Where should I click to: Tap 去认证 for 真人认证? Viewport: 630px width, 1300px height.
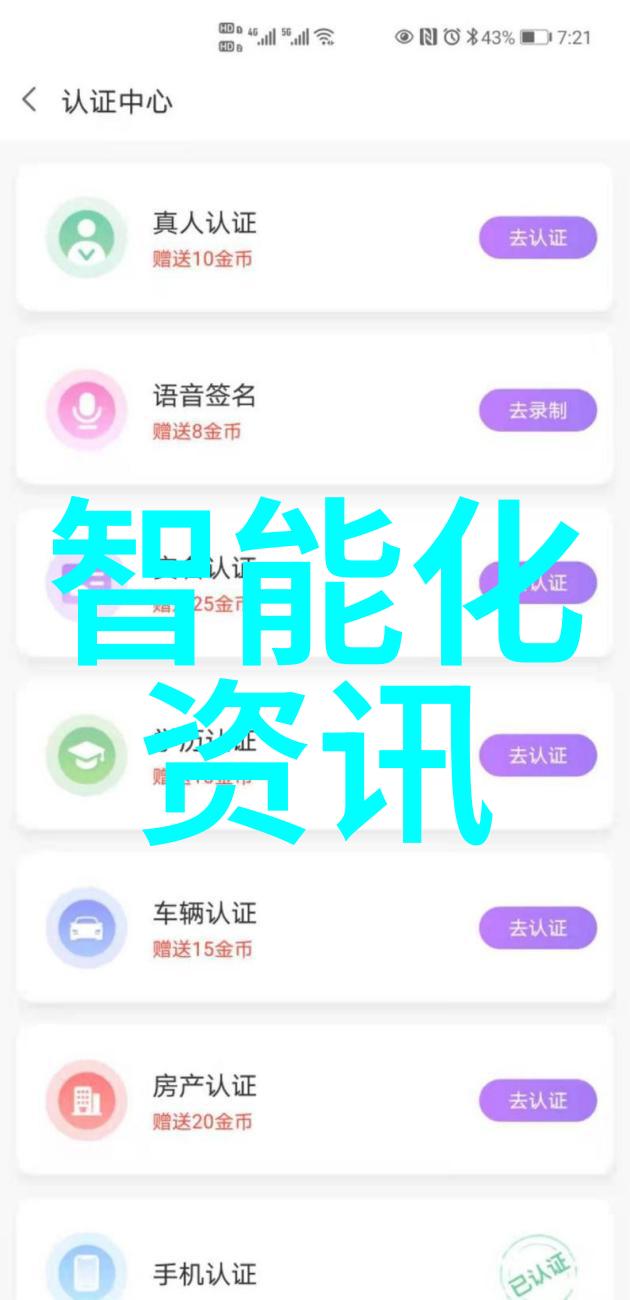coord(537,238)
